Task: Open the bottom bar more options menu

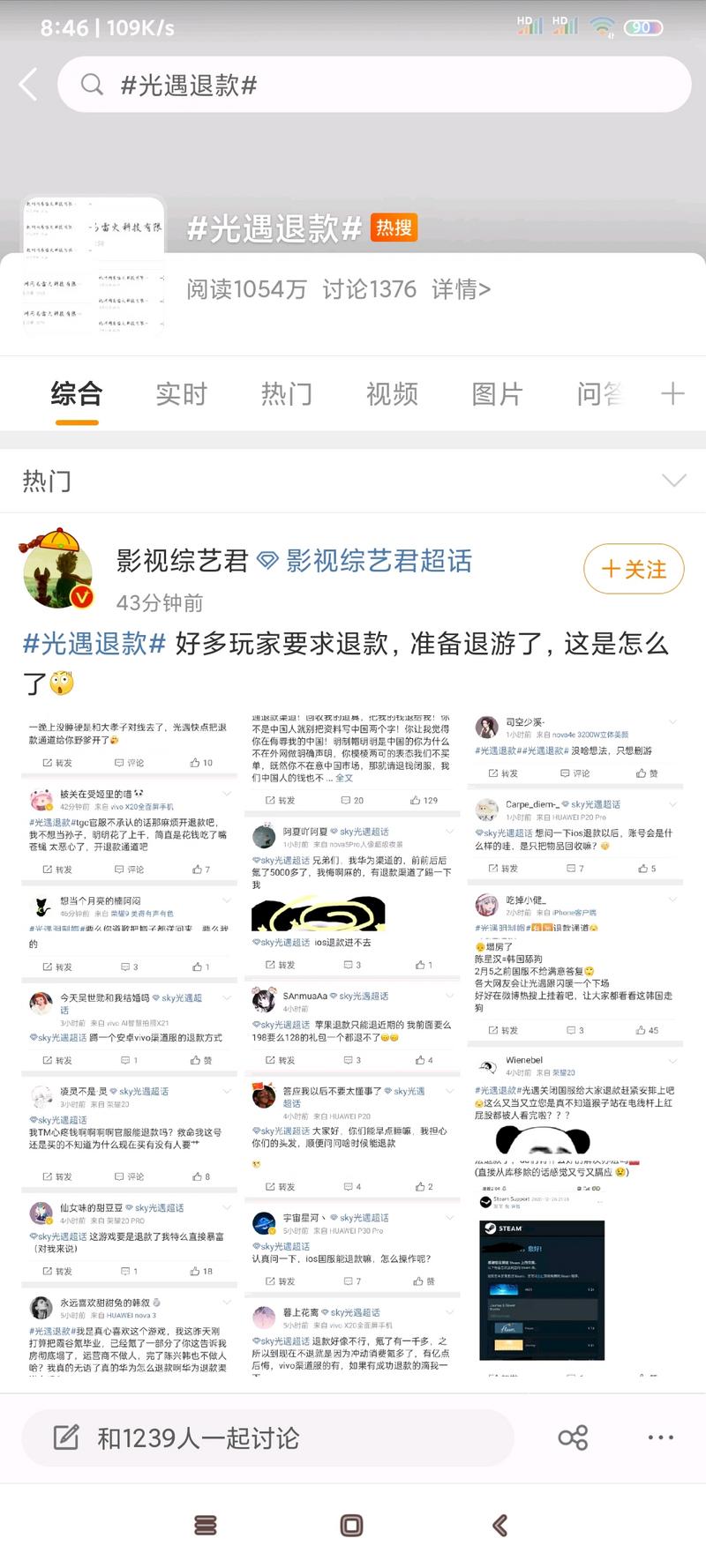Action: click(x=660, y=1437)
